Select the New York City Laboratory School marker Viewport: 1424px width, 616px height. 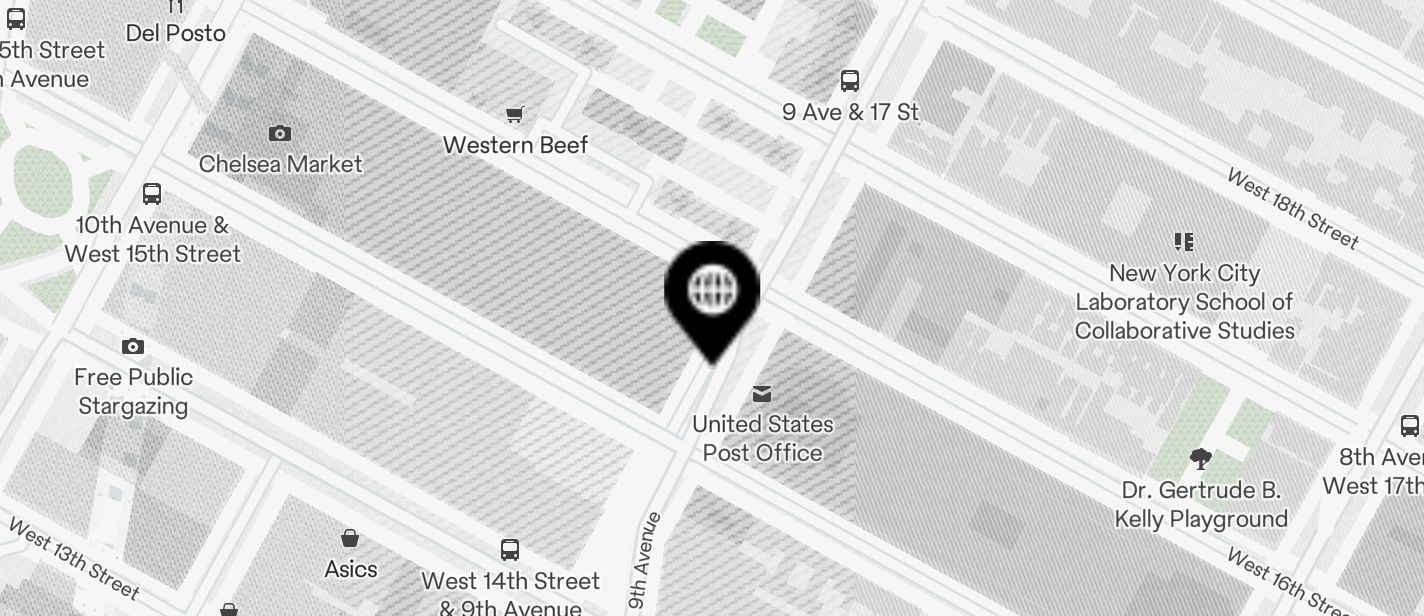(1184, 242)
